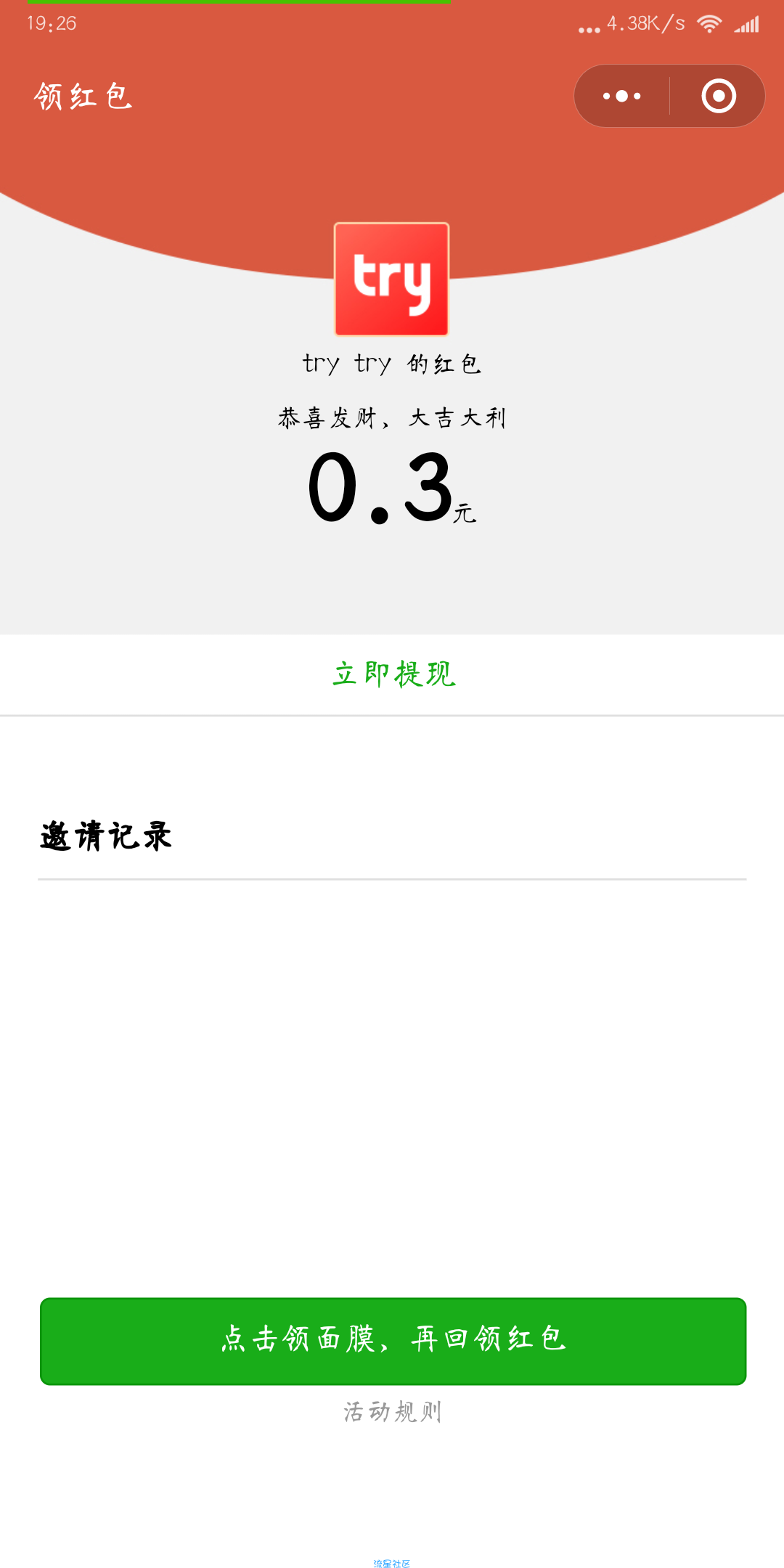
Task: Open the 活动规则 activity rules
Action: click(393, 1412)
